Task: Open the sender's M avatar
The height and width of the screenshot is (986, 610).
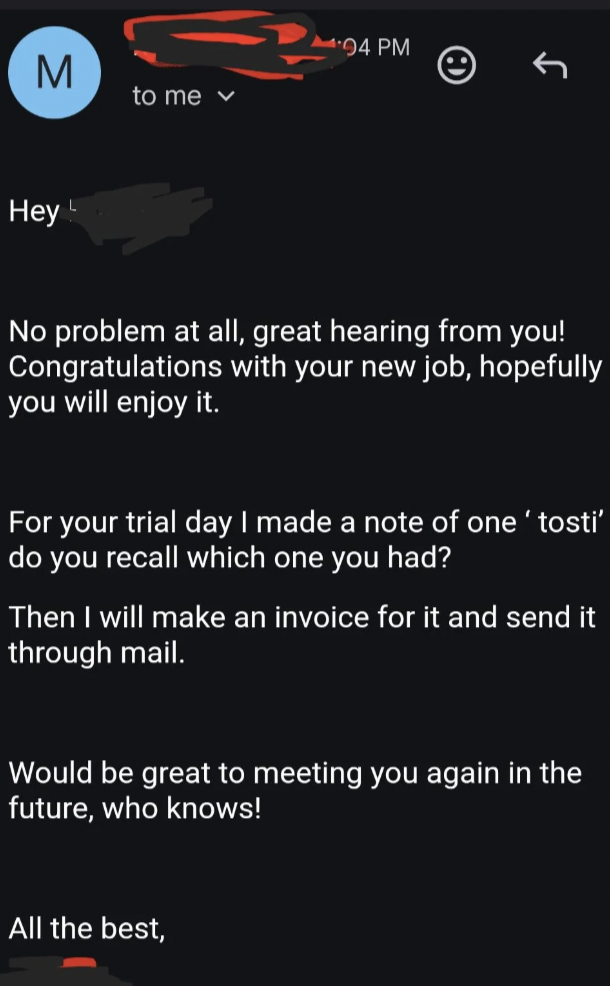Action: (54, 71)
